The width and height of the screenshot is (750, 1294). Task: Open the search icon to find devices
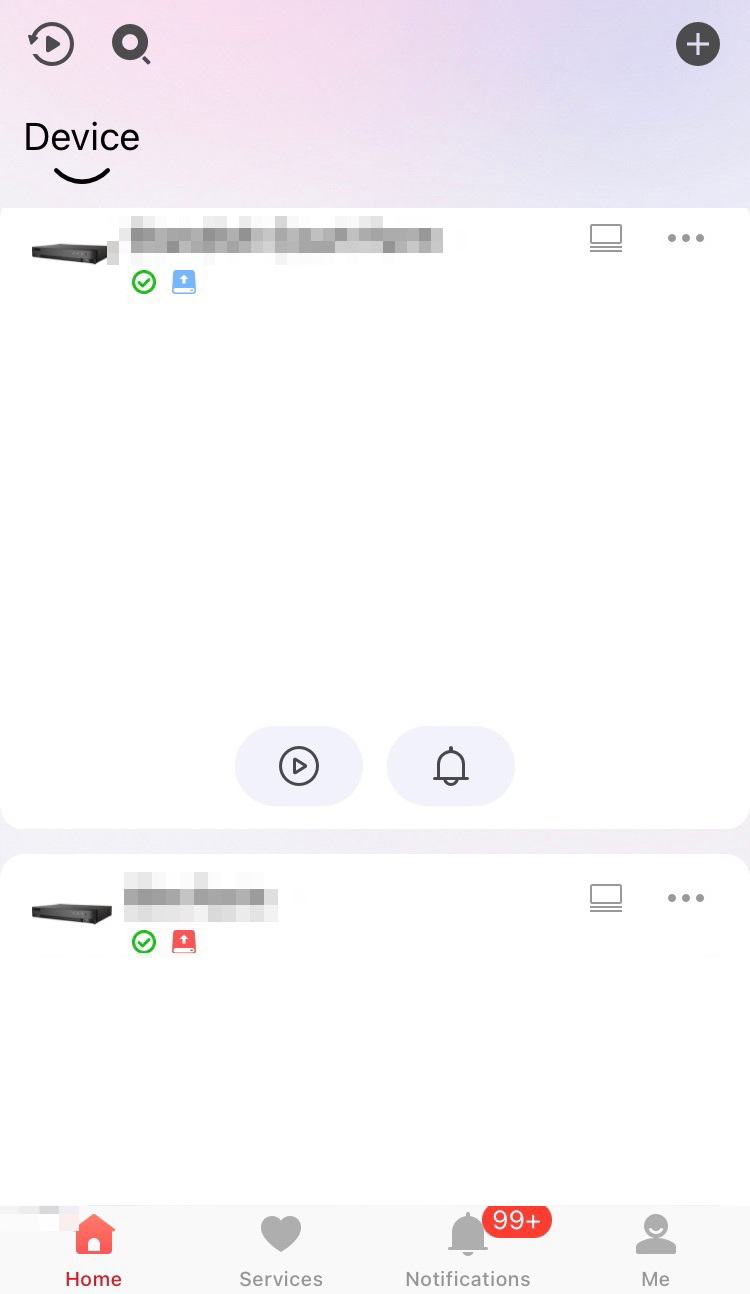click(x=131, y=44)
